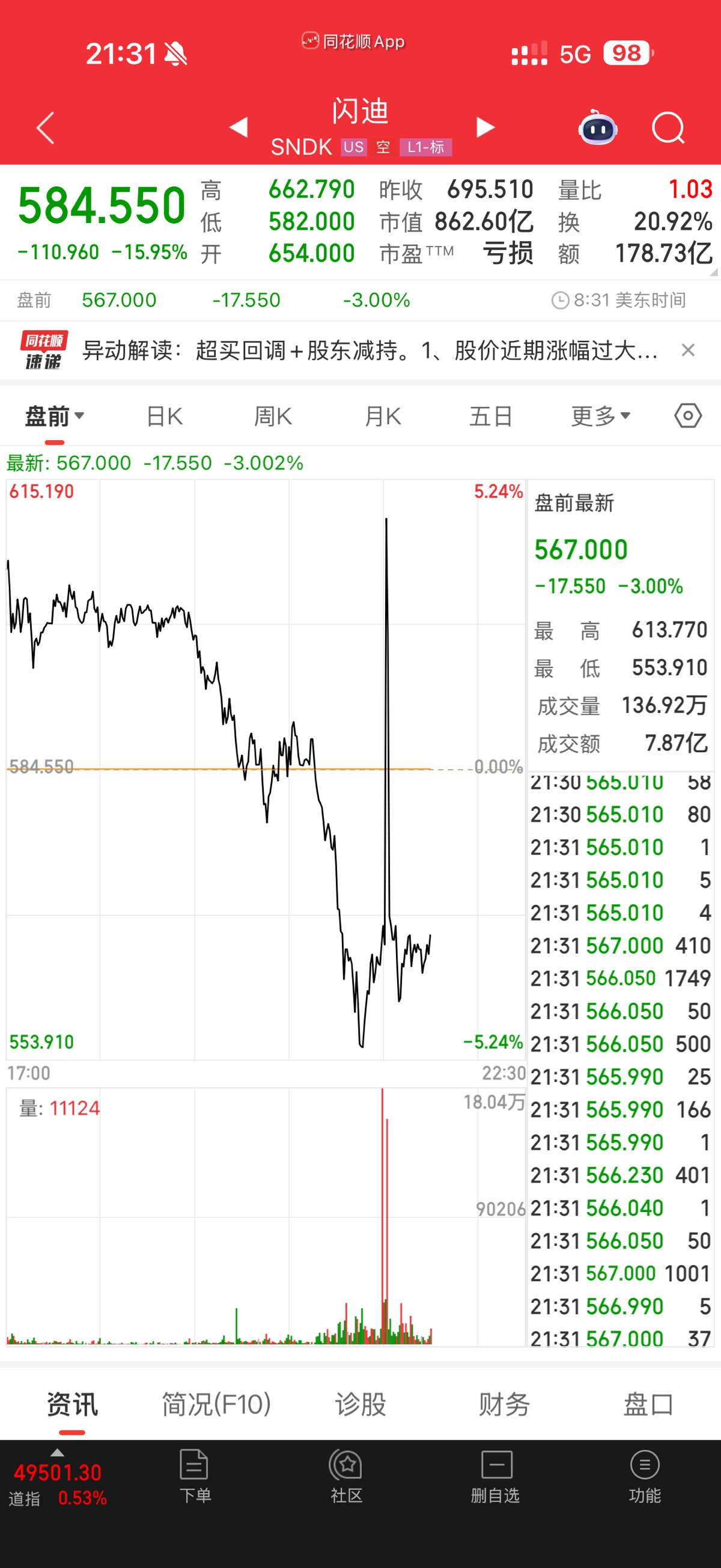Dismiss the 异动解读 banner
Viewport: 721px width, 1568px height.
click(688, 350)
